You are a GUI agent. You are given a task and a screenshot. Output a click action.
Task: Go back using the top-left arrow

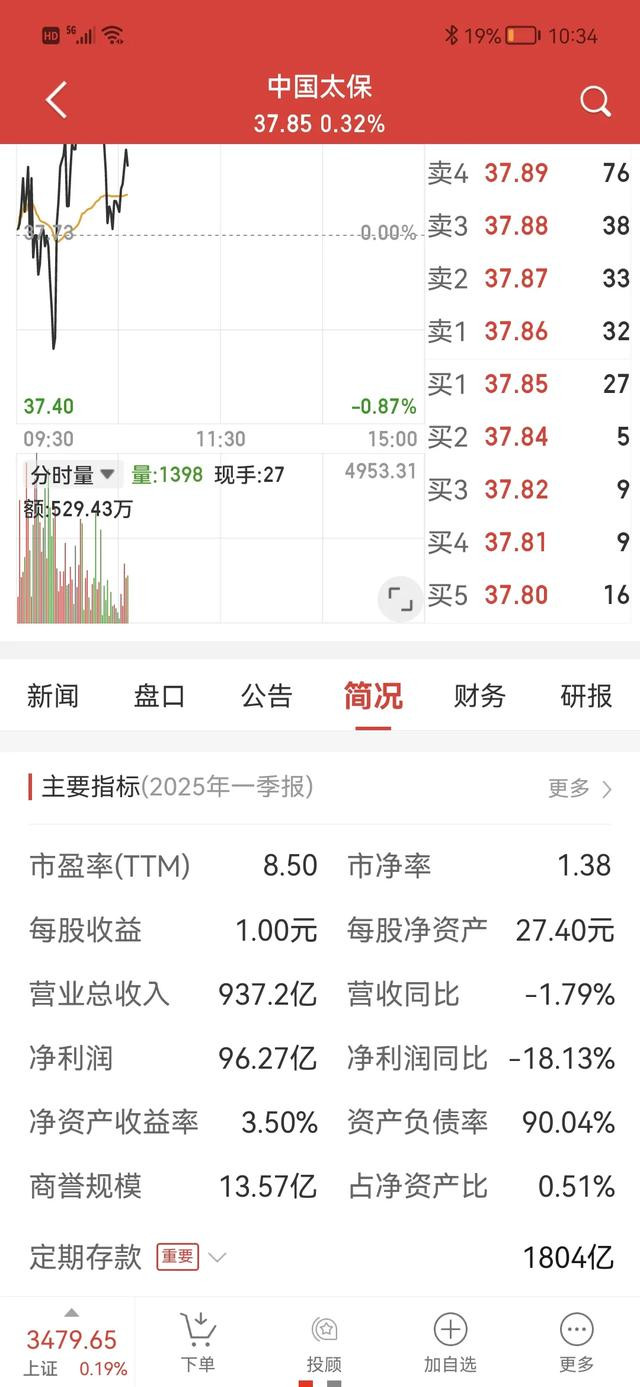pyautogui.click(x=57, y=100)
